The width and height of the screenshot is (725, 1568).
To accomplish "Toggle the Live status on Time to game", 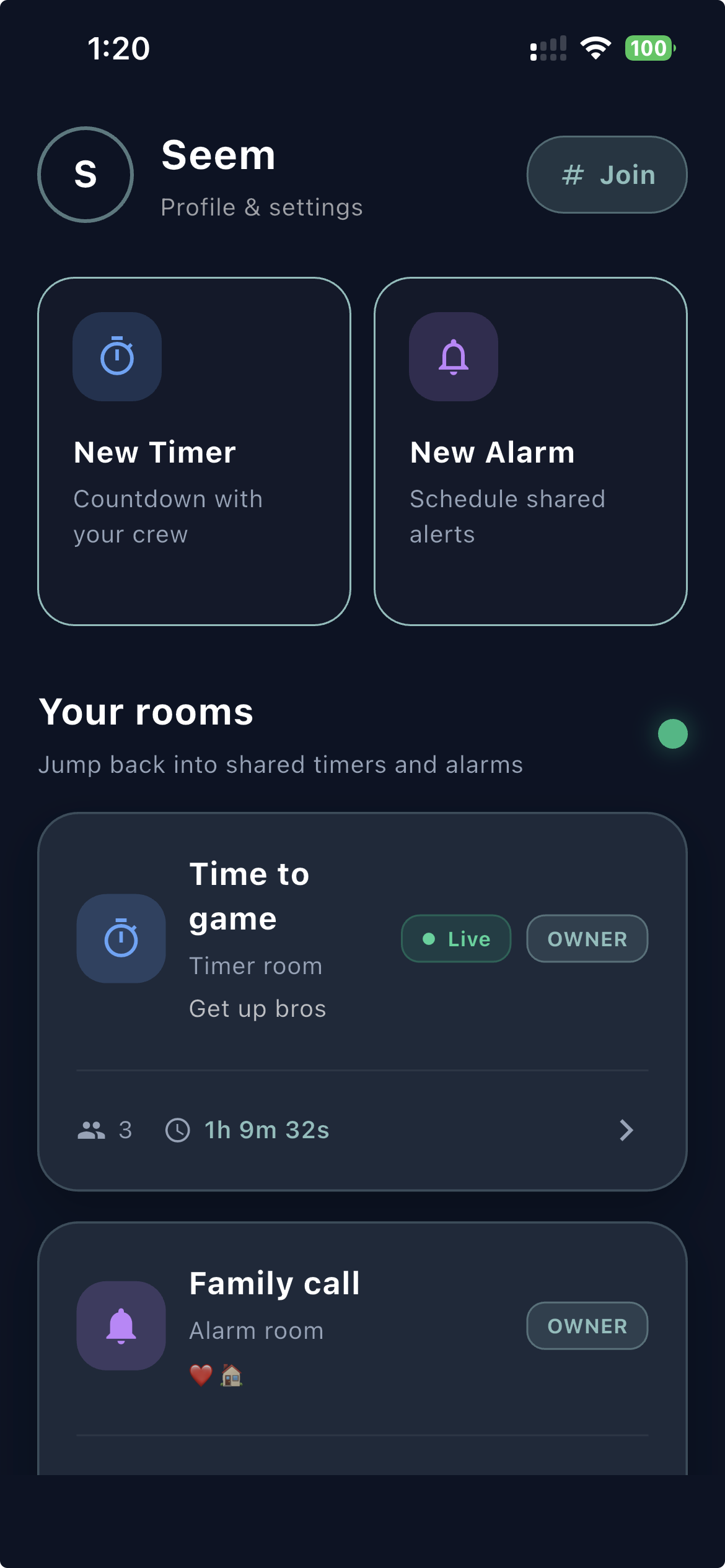I will coord(455,938).
